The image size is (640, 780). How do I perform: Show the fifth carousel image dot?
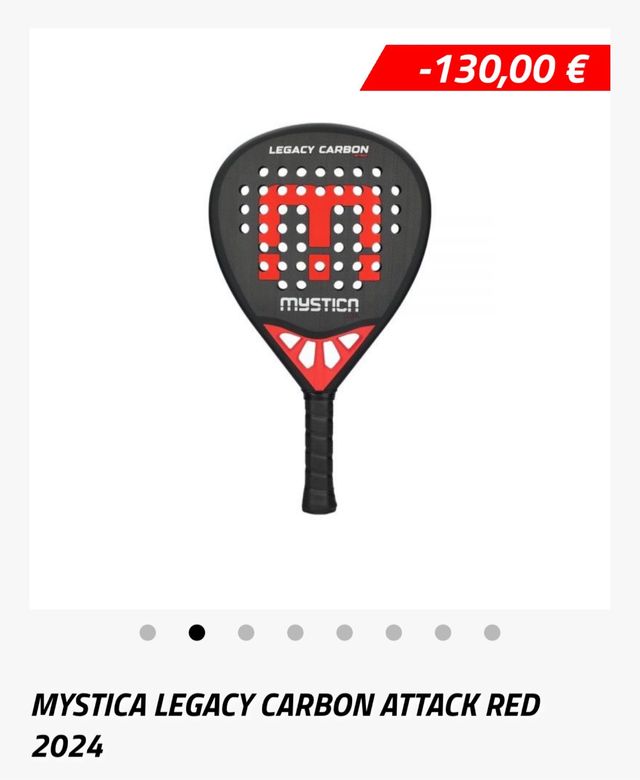click(x=344, y=632)
